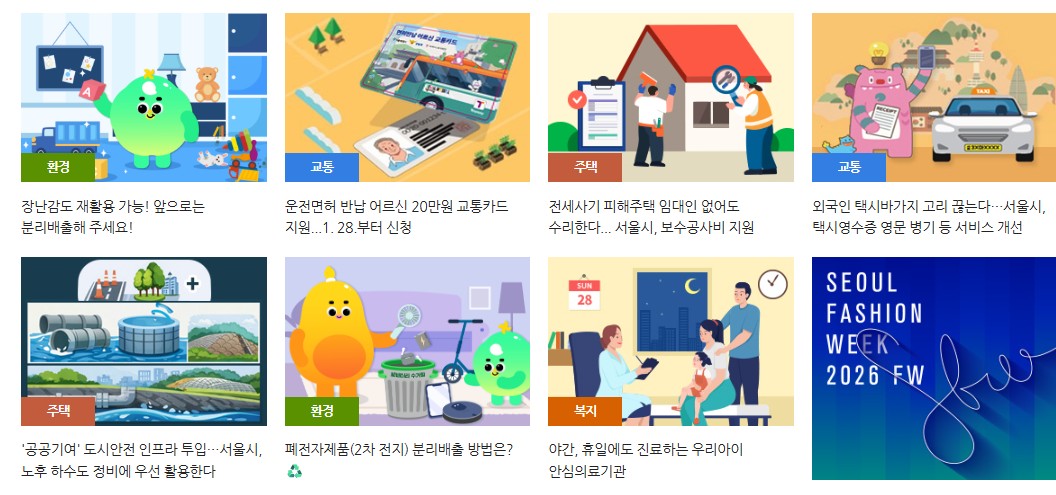Open the senior 20만원 transit card article
The width and height of the screenshot is (1056, 495).
point(407,98)
